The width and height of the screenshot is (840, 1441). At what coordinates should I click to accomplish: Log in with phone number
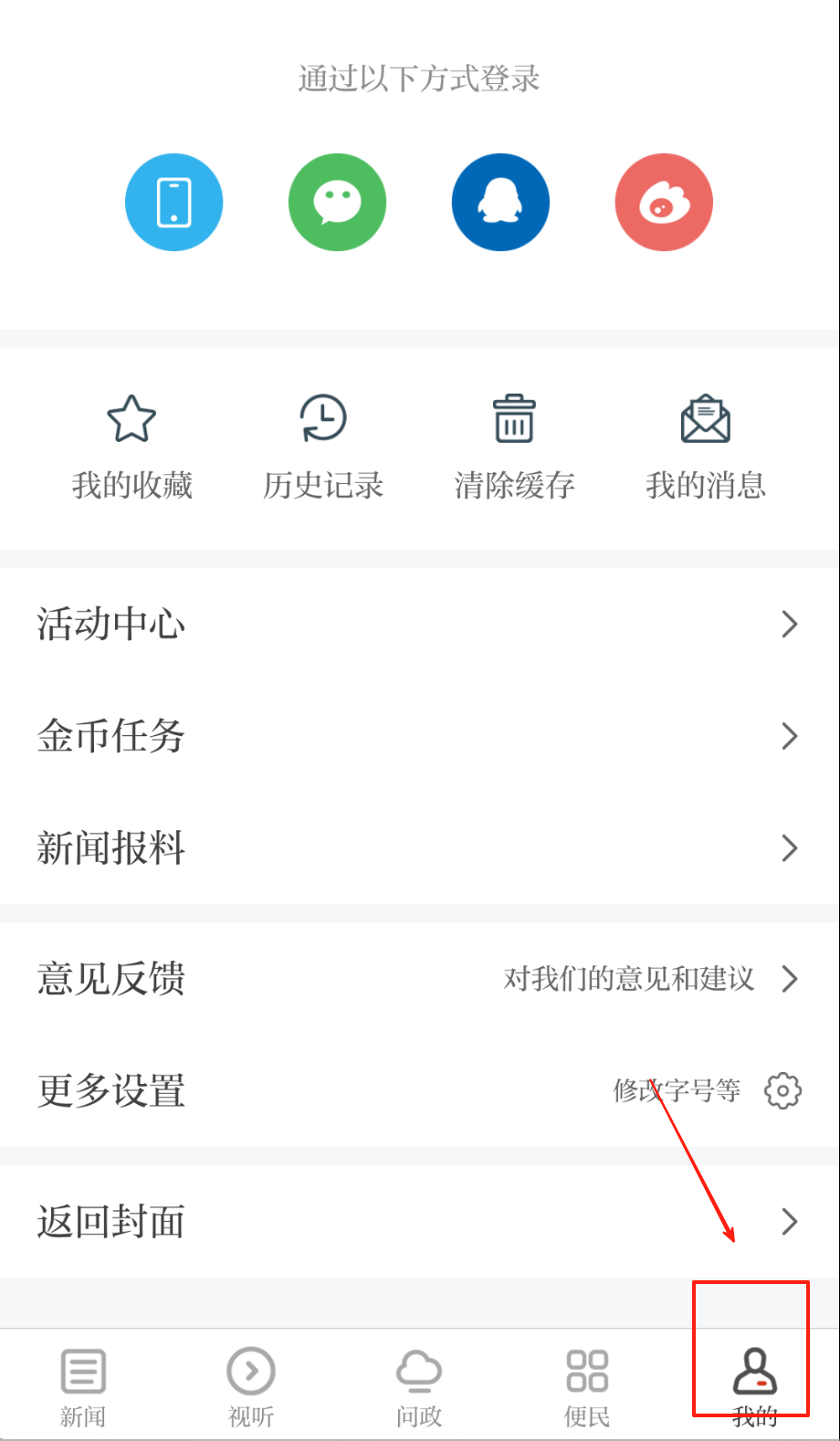[173, 202]
